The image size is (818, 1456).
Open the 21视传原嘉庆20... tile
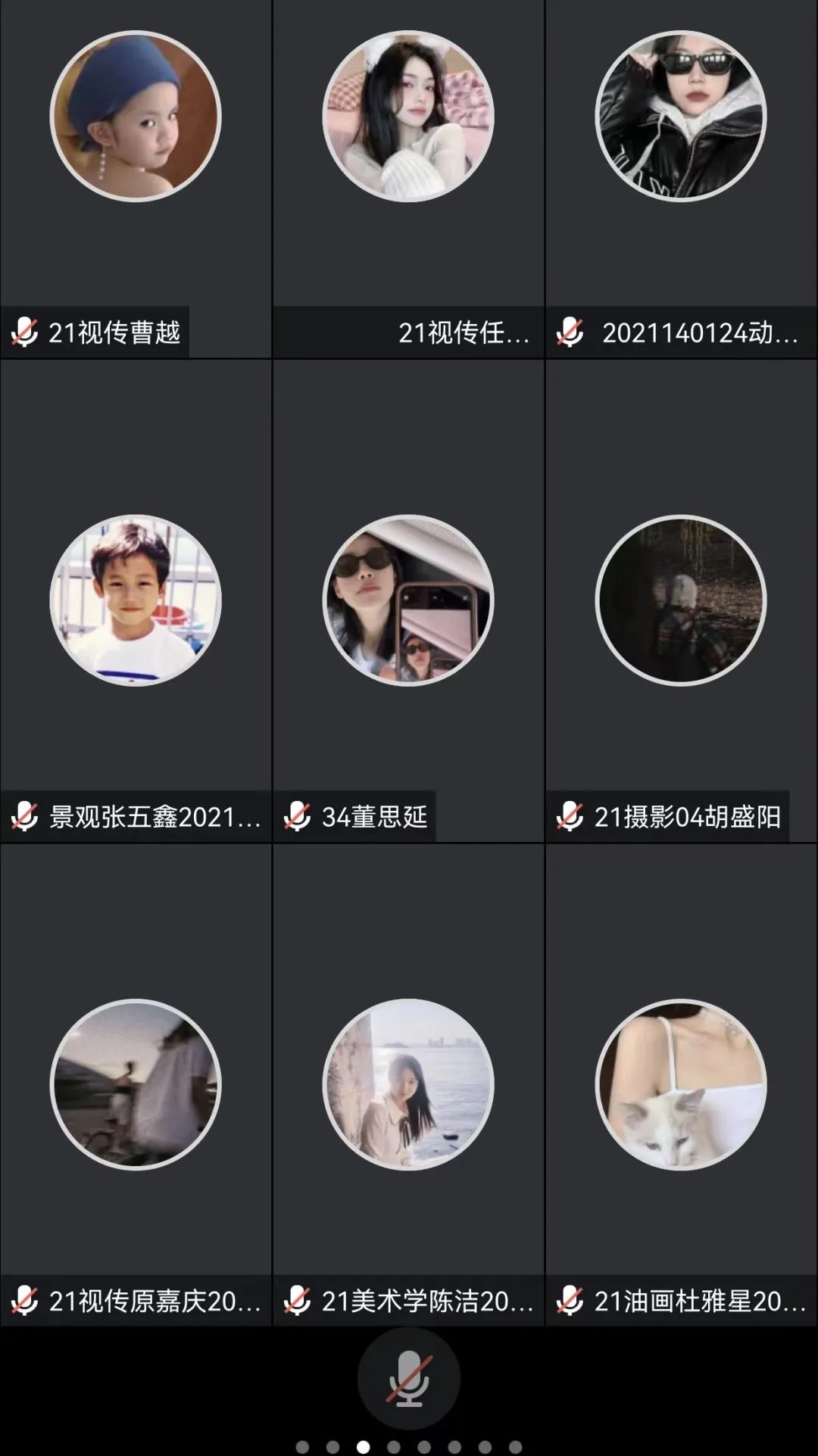(x=136, y=1084)
